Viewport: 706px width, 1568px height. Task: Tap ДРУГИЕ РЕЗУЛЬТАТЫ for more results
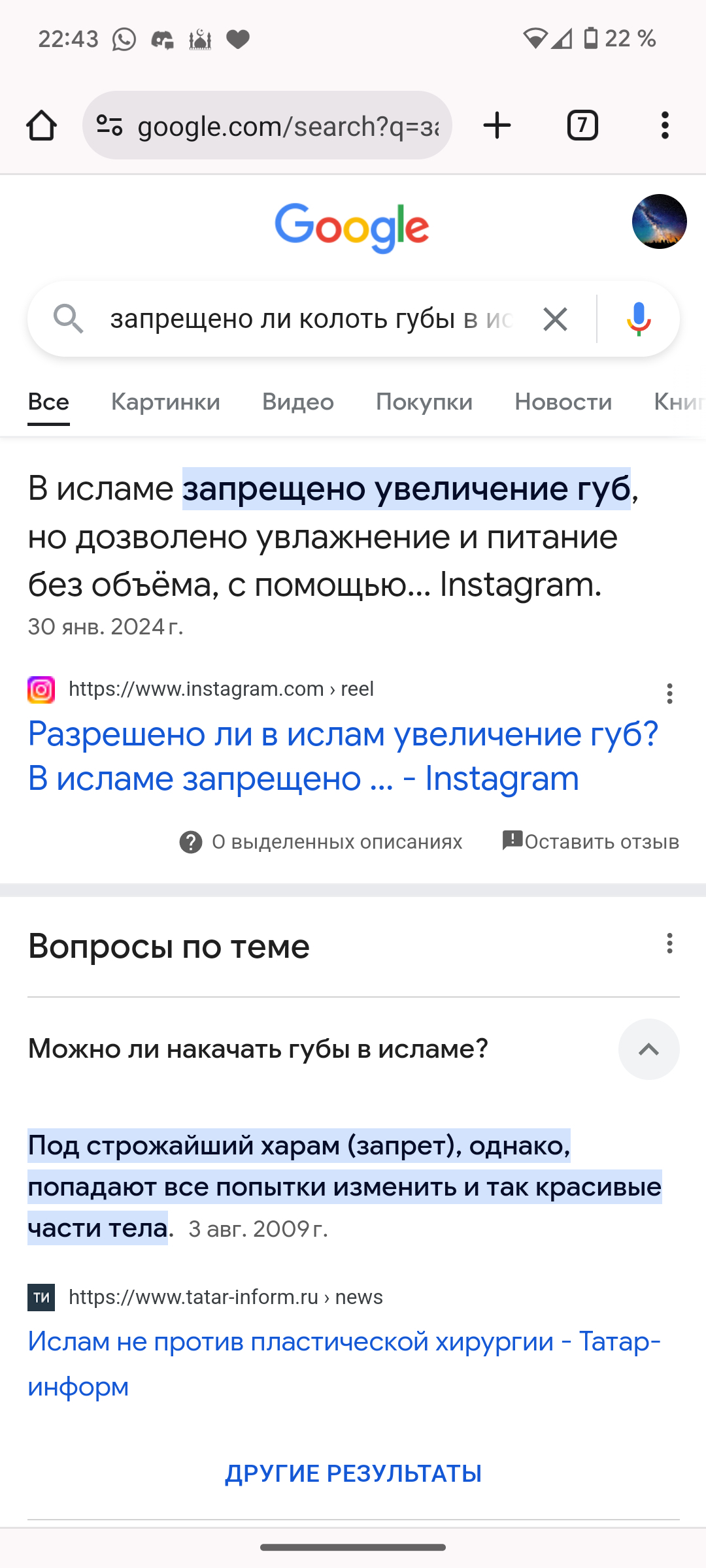coord(353,1474)
